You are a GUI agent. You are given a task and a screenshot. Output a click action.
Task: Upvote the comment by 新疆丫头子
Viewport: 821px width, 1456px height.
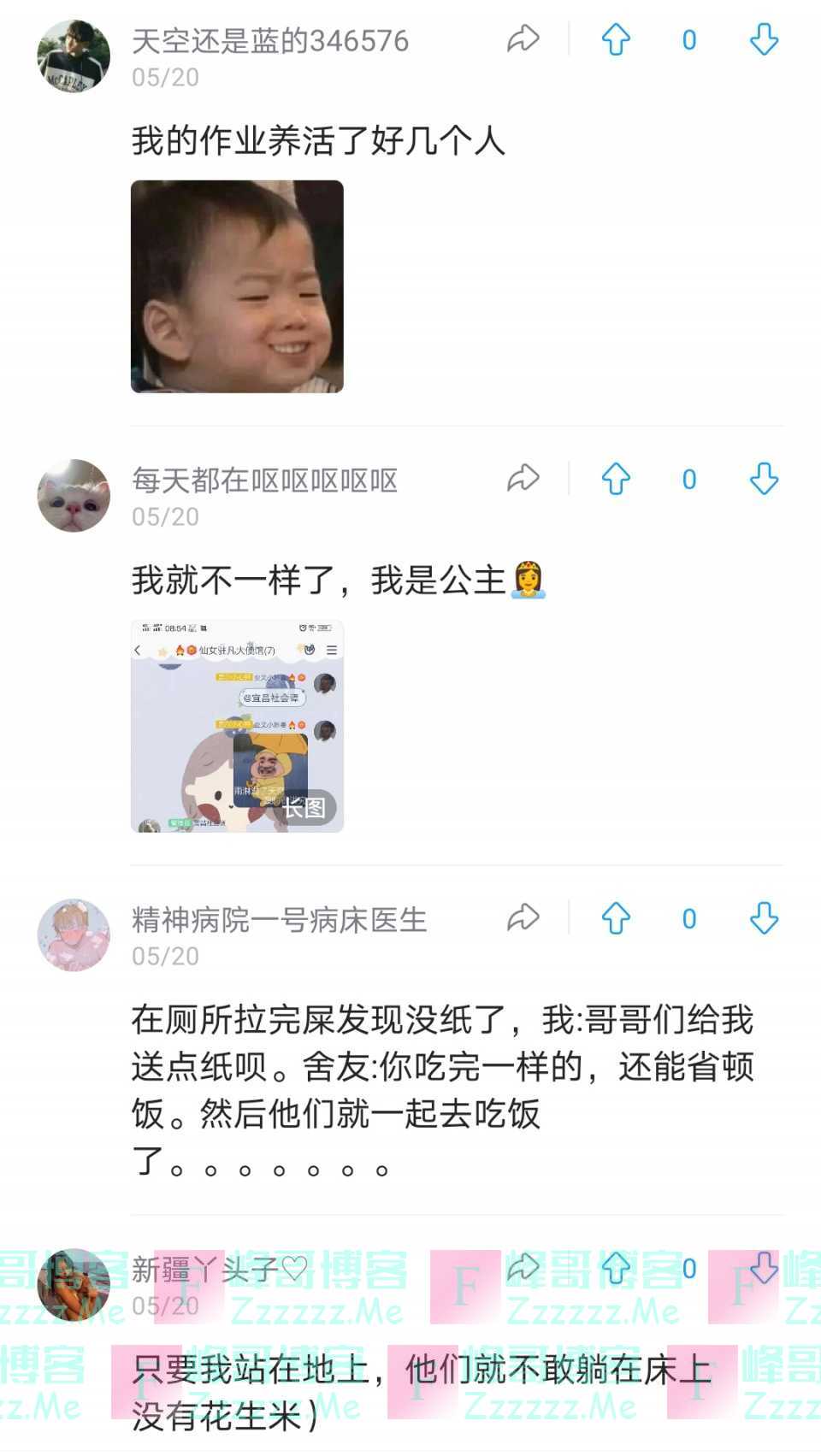point(616,1268)
